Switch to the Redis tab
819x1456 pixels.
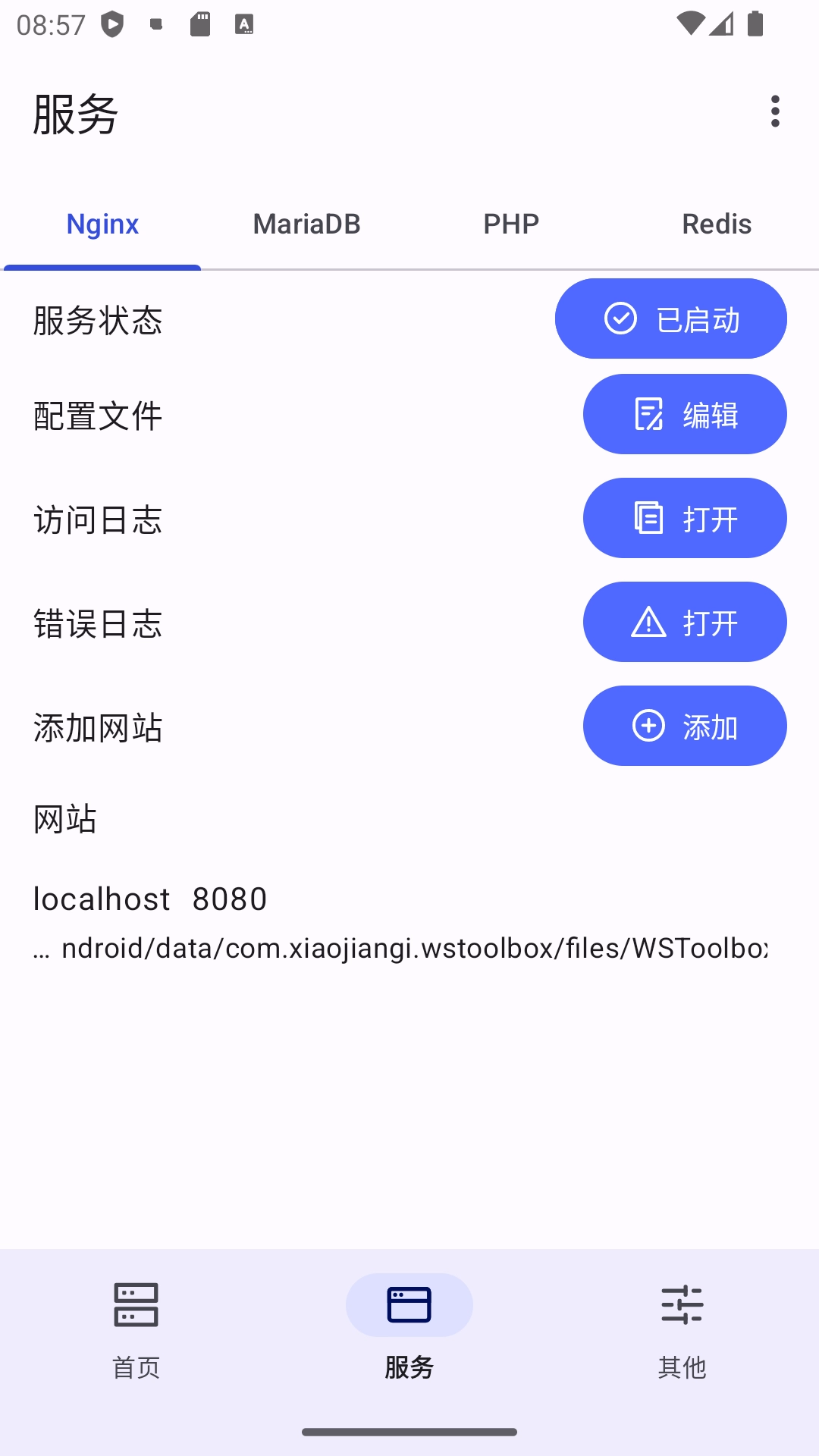click(715, 223)
